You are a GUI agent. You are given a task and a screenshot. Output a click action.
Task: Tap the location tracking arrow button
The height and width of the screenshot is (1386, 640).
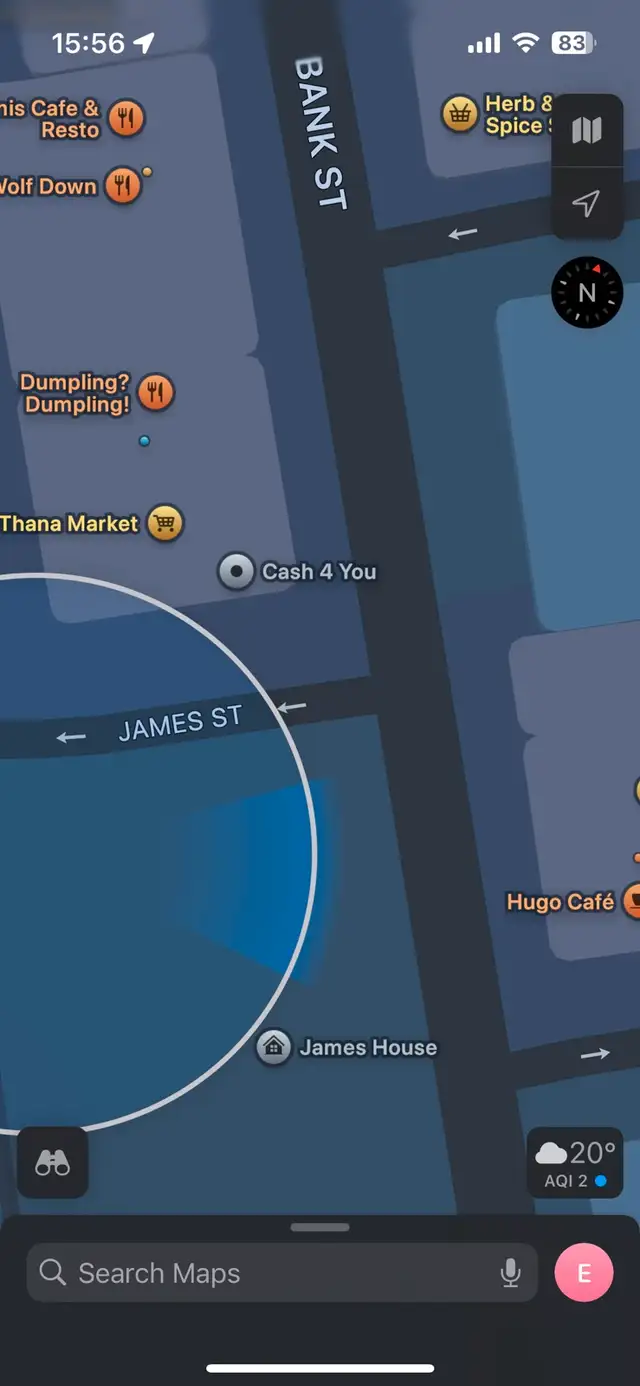[587, 204]
